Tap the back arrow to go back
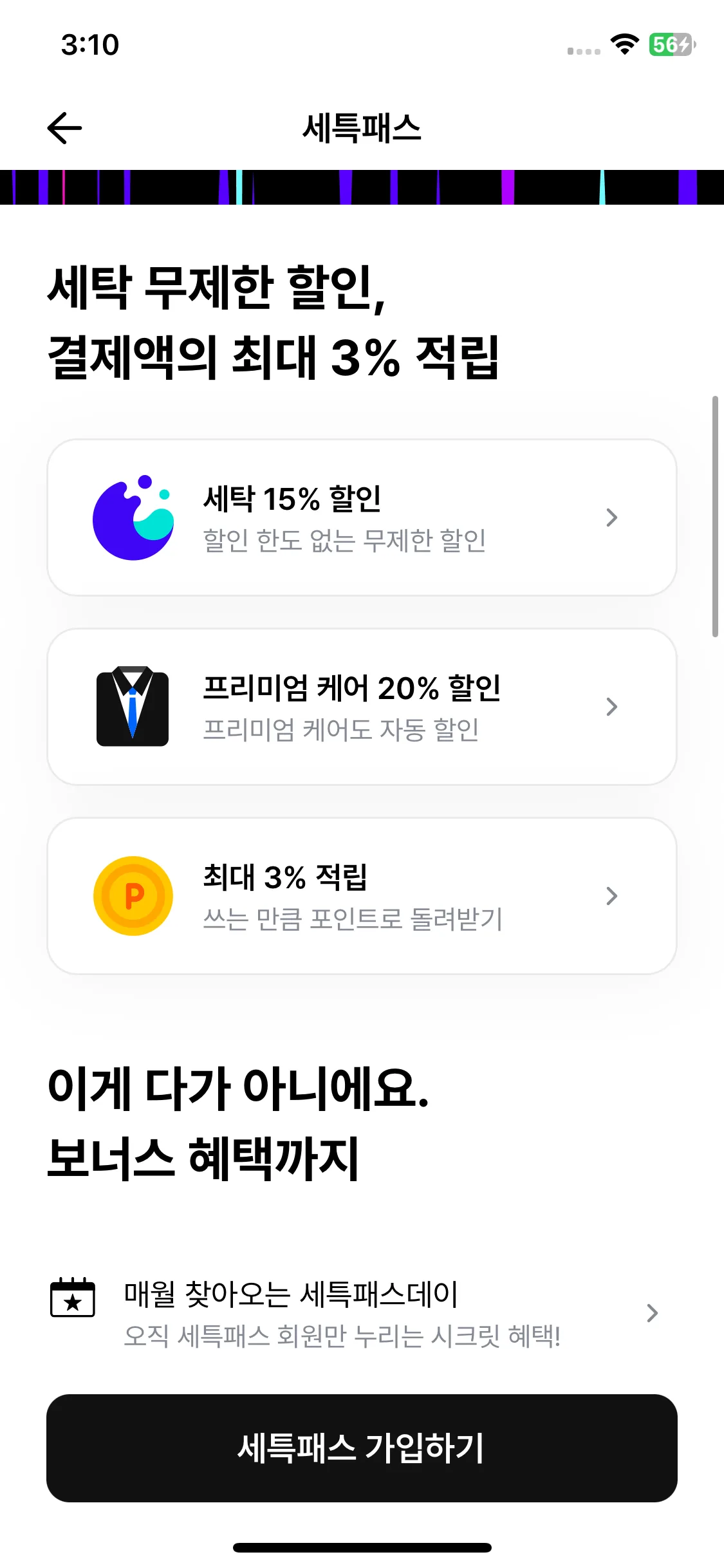724x1568 pixels. point(64,127)
